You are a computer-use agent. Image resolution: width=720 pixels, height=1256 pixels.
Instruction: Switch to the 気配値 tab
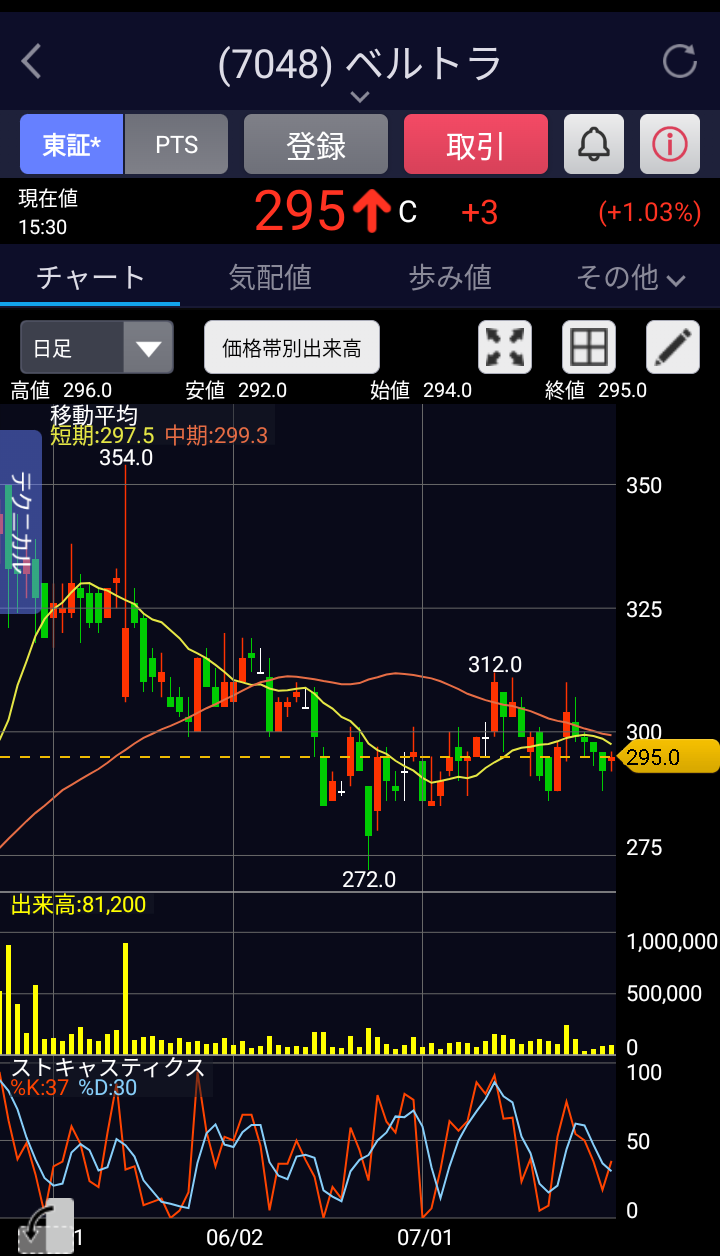point(270,277)
